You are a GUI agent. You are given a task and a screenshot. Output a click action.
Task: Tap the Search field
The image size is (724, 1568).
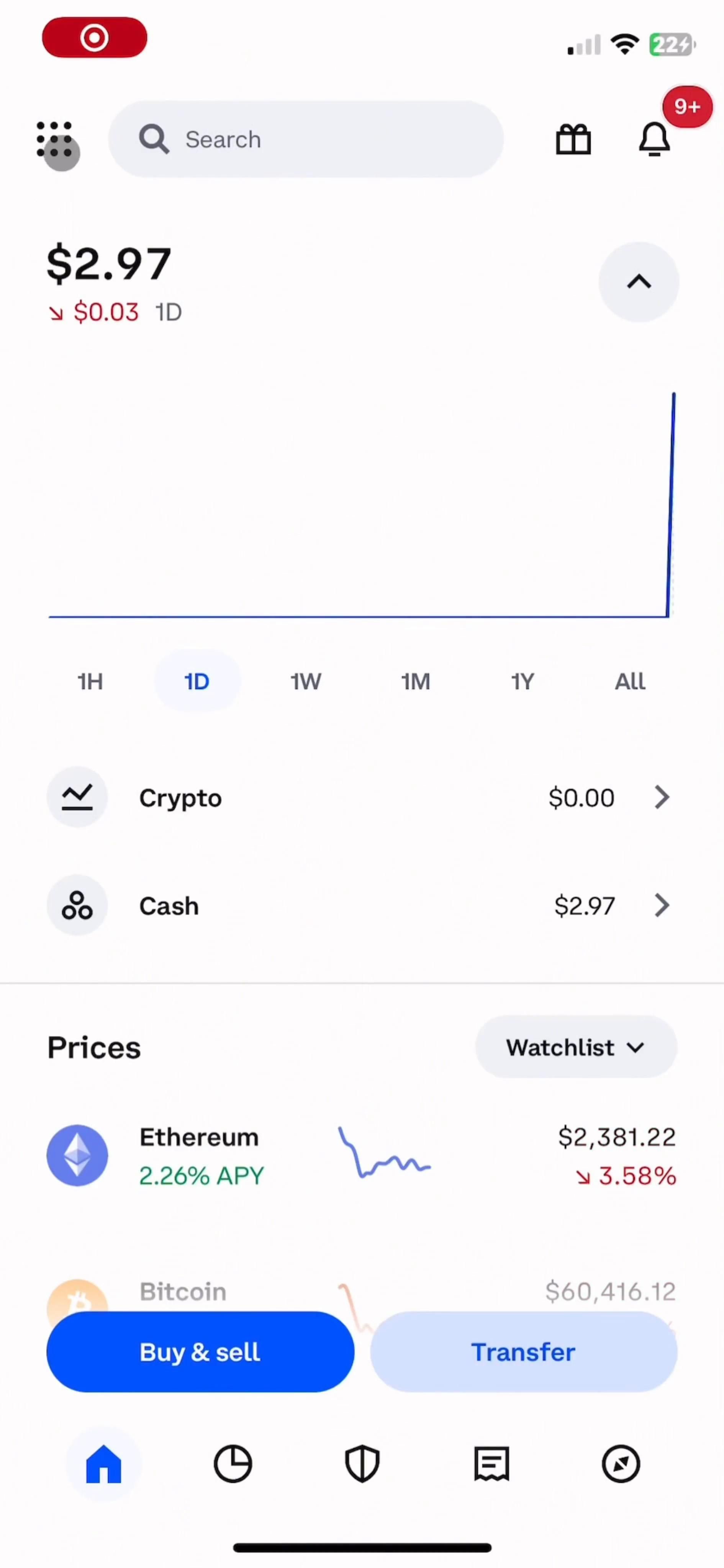pyautogui.click(x=306, y=139)
